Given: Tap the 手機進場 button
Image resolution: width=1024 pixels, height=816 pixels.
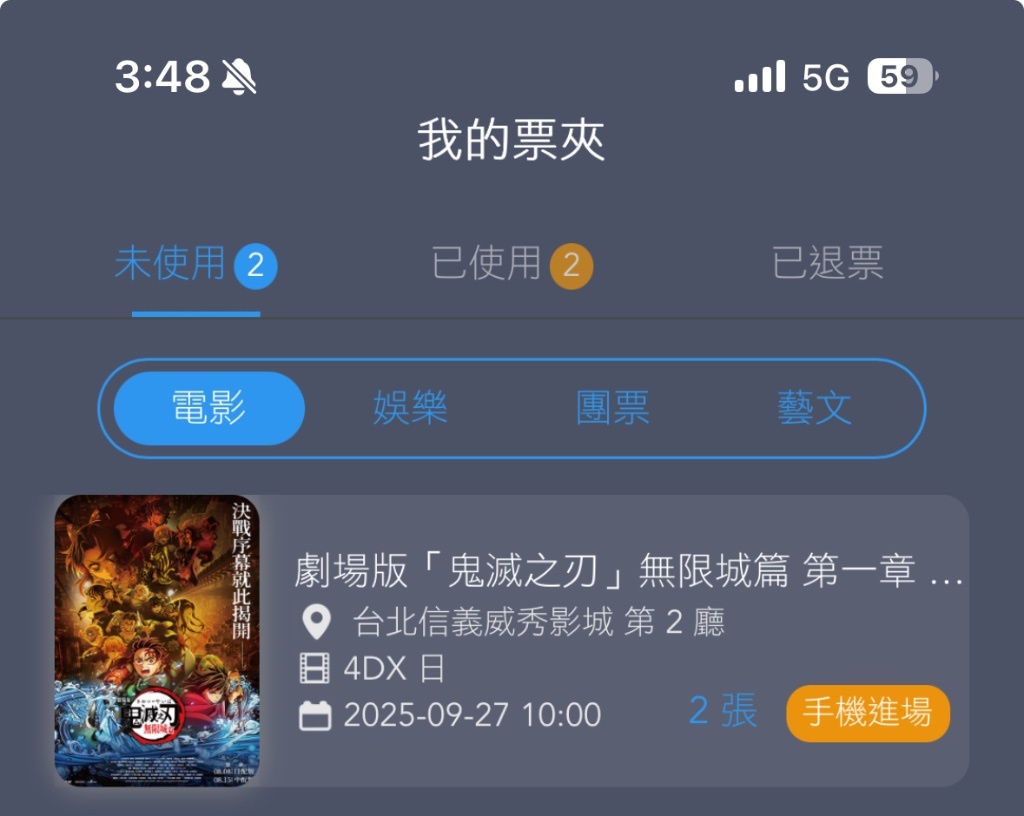Looking at the screenshot, I should pyautogui.click(x=867, y=713).
